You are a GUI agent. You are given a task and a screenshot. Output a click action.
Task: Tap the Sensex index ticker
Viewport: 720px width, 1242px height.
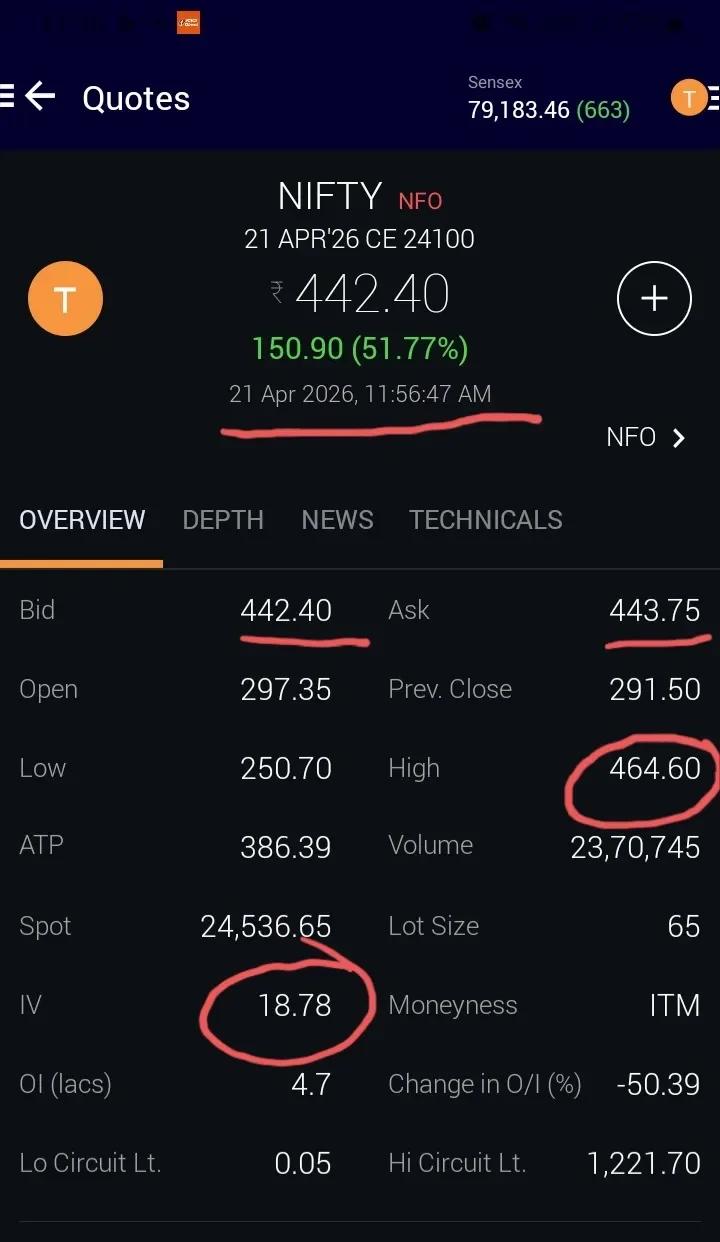coord(547,97)
